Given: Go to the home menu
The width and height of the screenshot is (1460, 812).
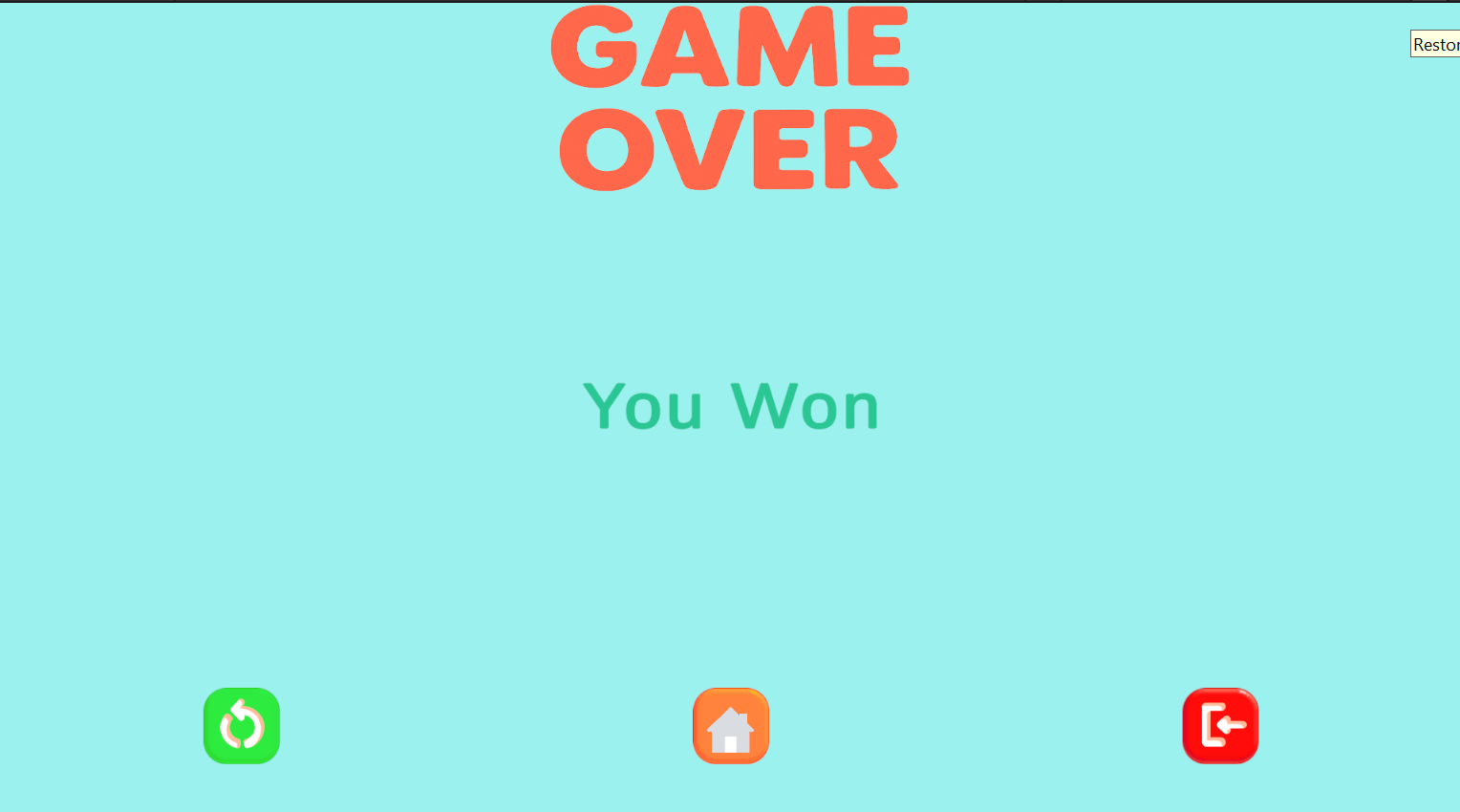Looking at the screenshot, I should [x=731, y=726].
